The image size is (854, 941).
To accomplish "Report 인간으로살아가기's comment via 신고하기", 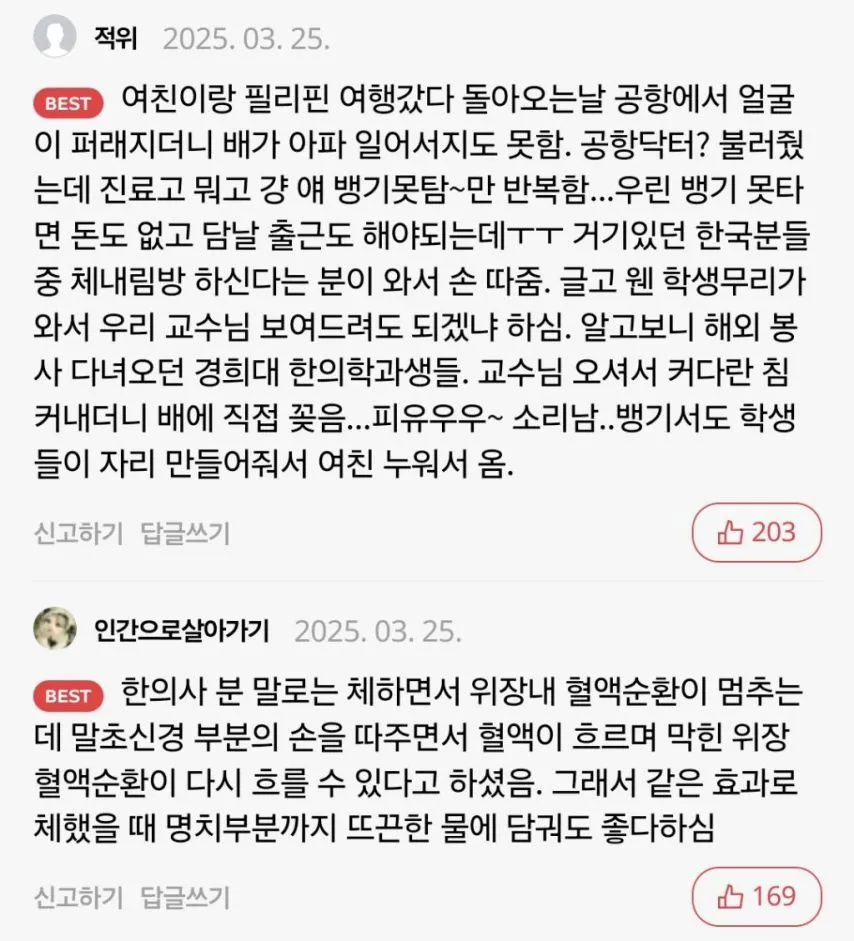I will (77, 896).
